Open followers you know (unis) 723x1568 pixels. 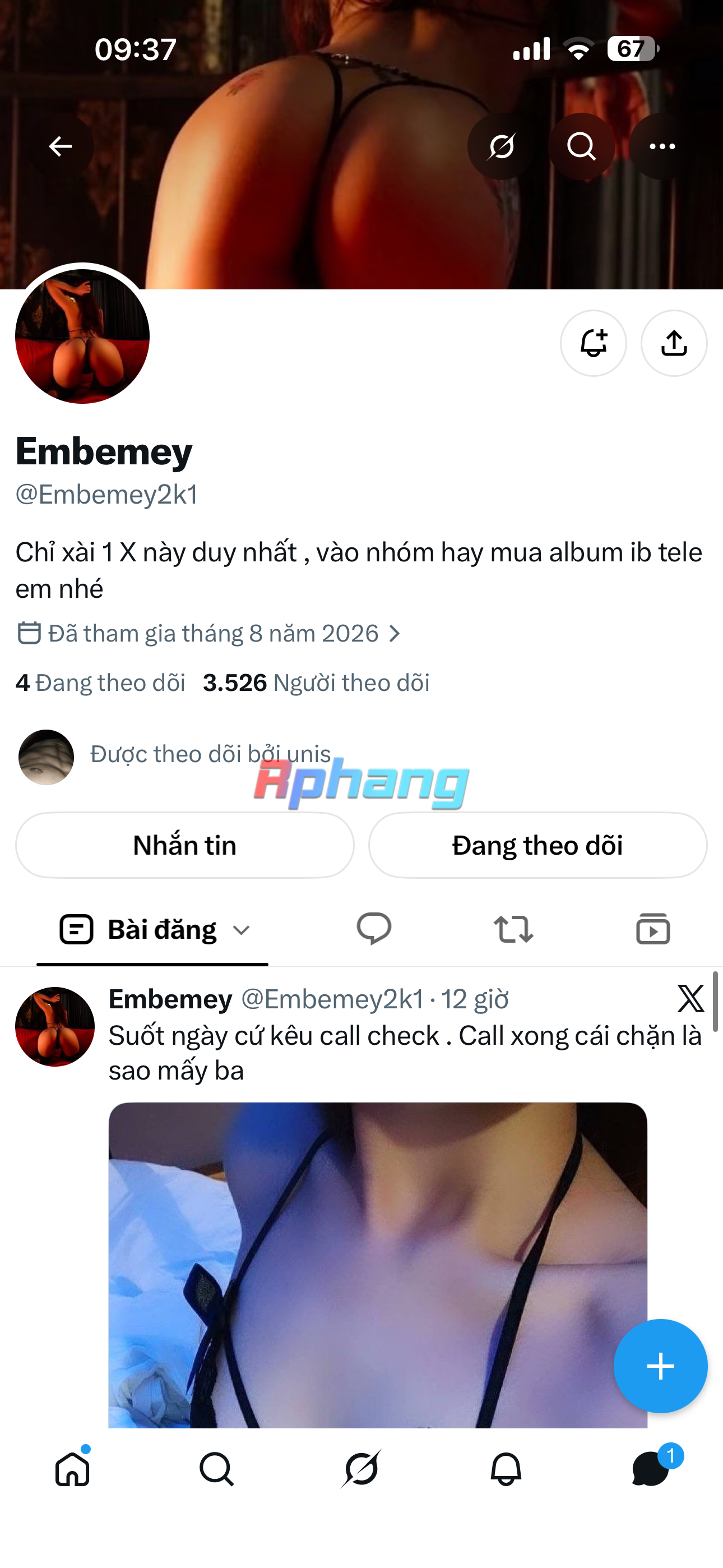(x=175, y=756)
